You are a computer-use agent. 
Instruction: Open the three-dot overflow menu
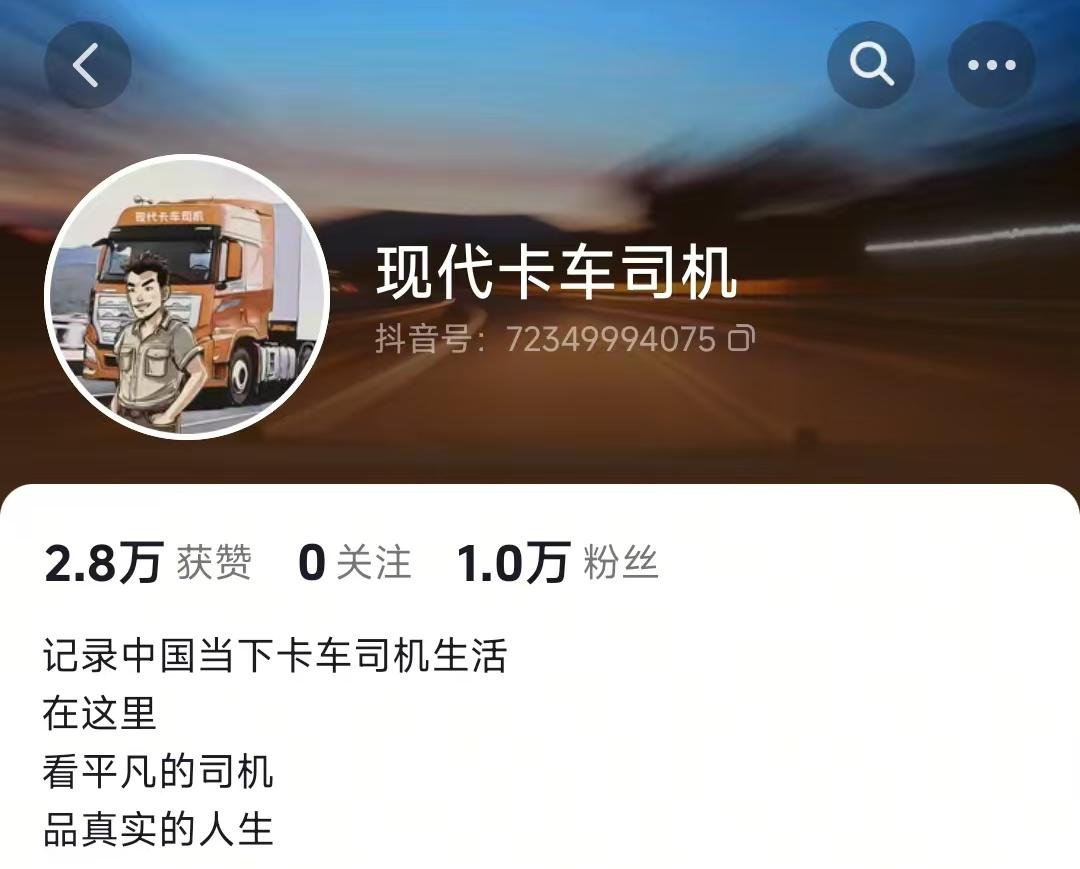click(x=991, y=65)
